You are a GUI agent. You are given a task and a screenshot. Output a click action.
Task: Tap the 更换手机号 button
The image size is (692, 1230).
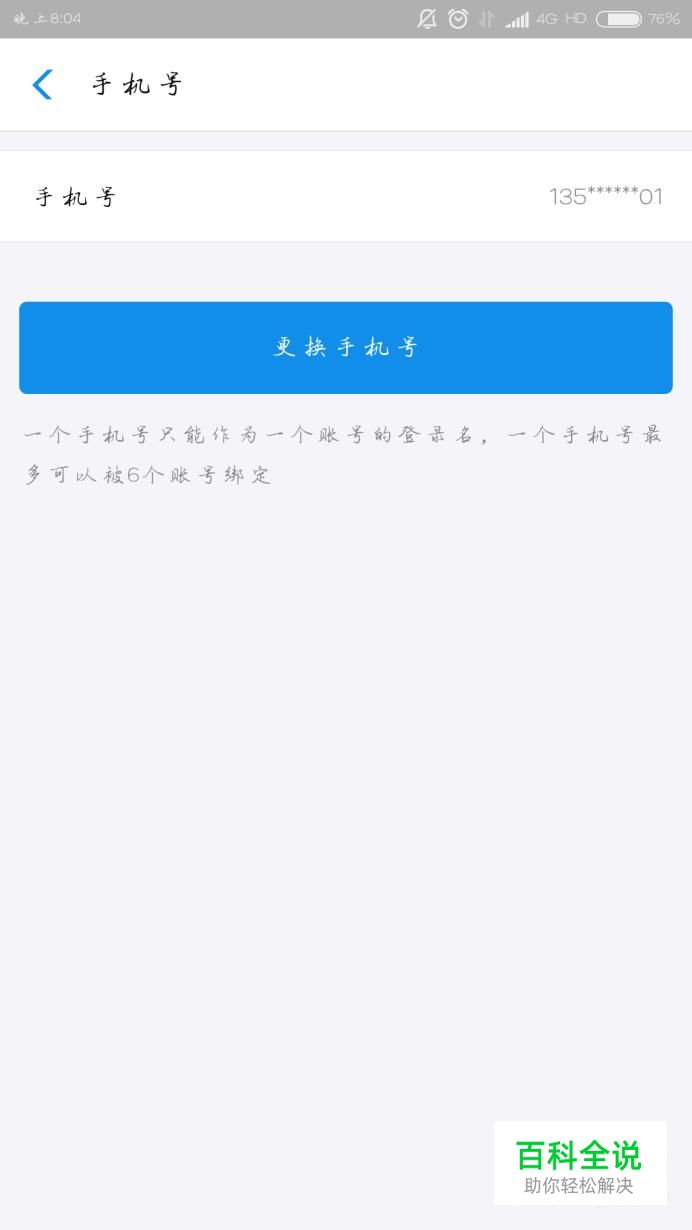click(346, 348)
